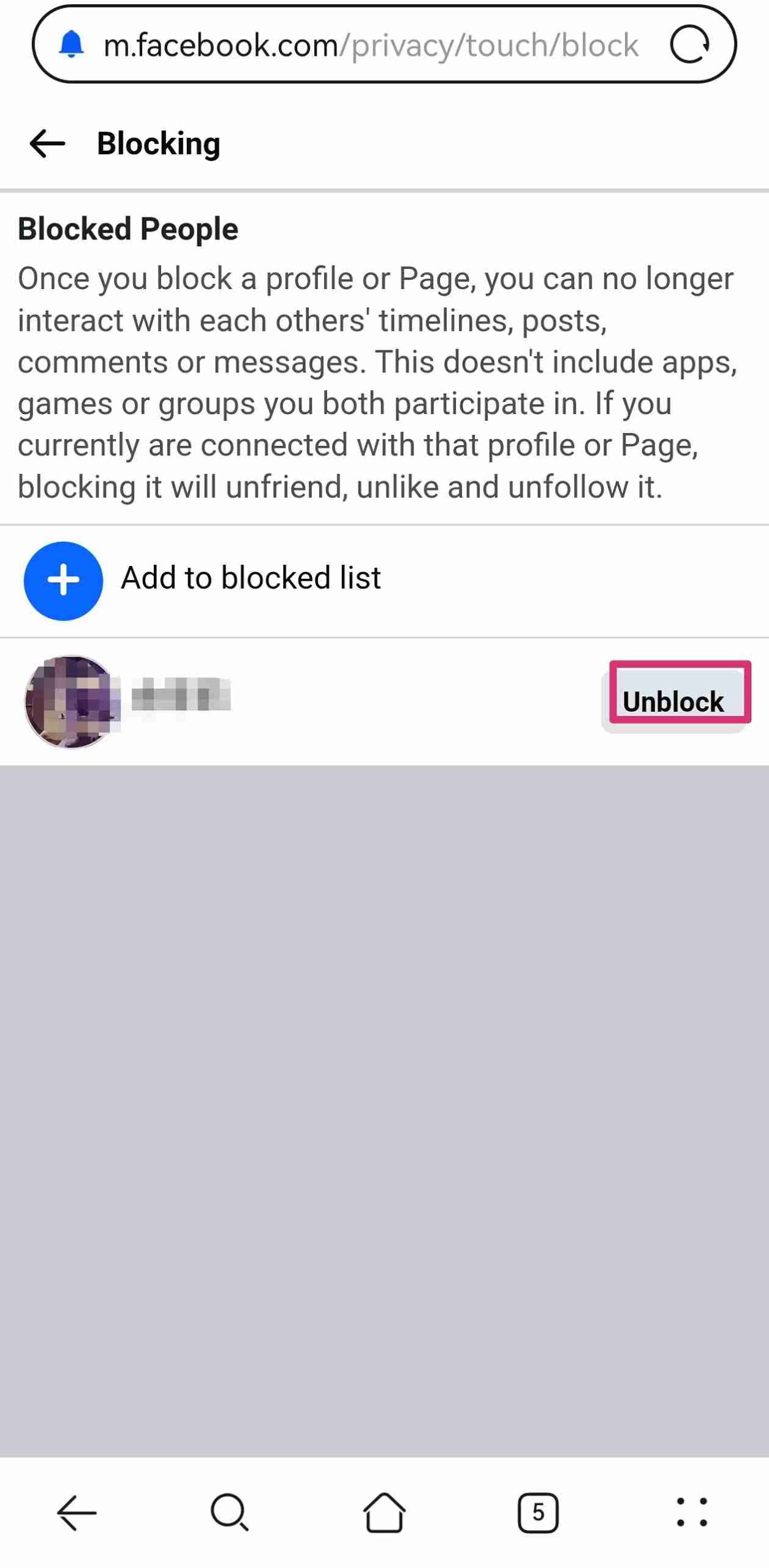Open the tab switcher showing 5

[x=538, y=1512]
